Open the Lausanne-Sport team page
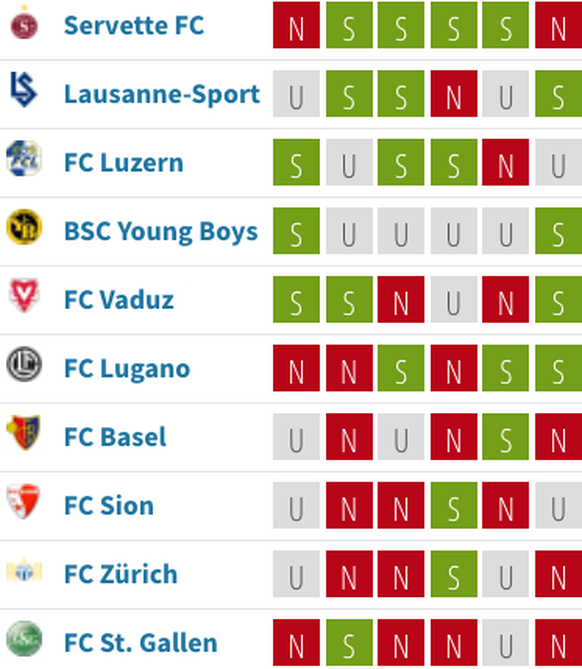 tap(162, 94)
